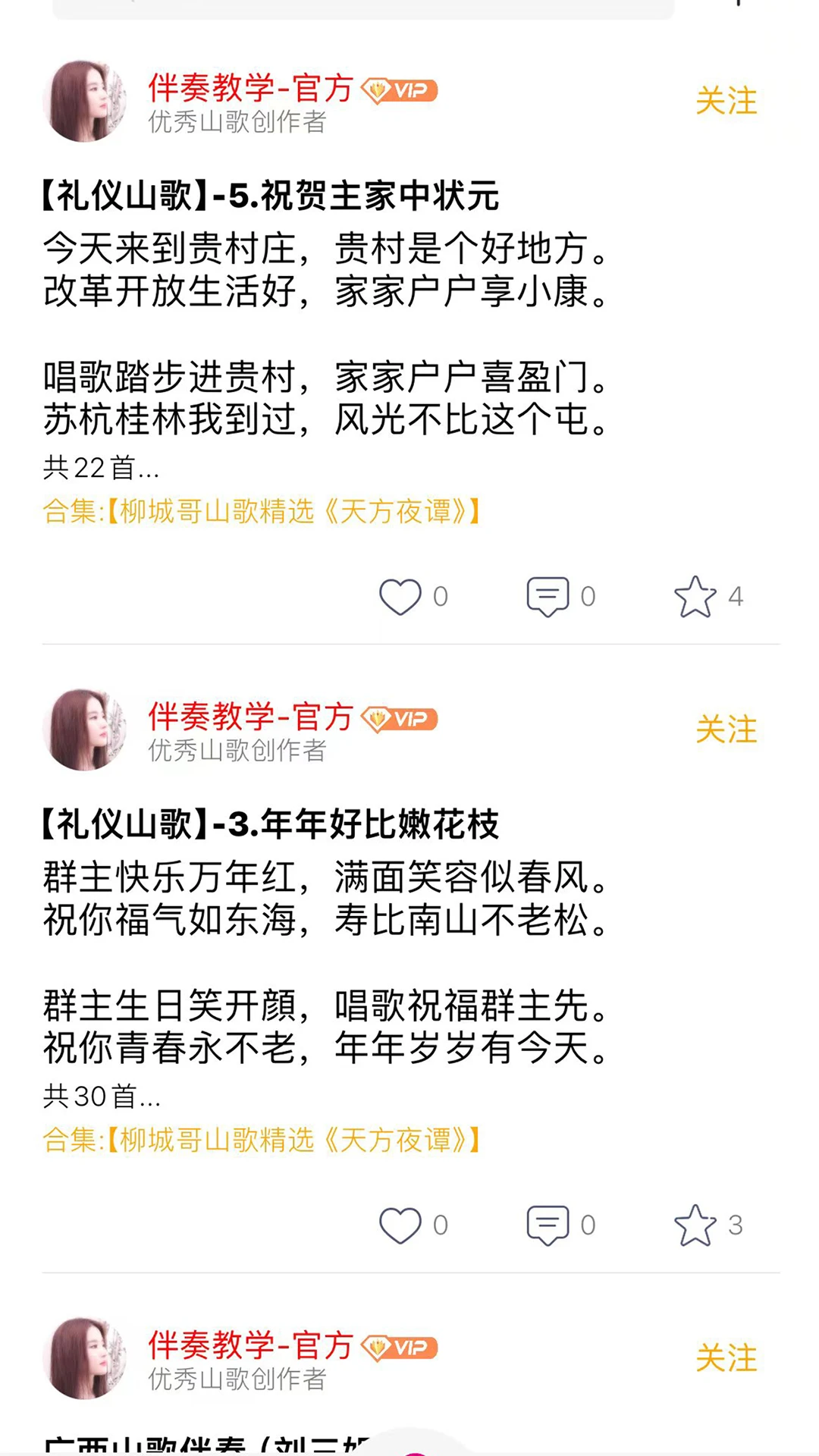Click the VIP badge on the first post's author

click(400, 89)
